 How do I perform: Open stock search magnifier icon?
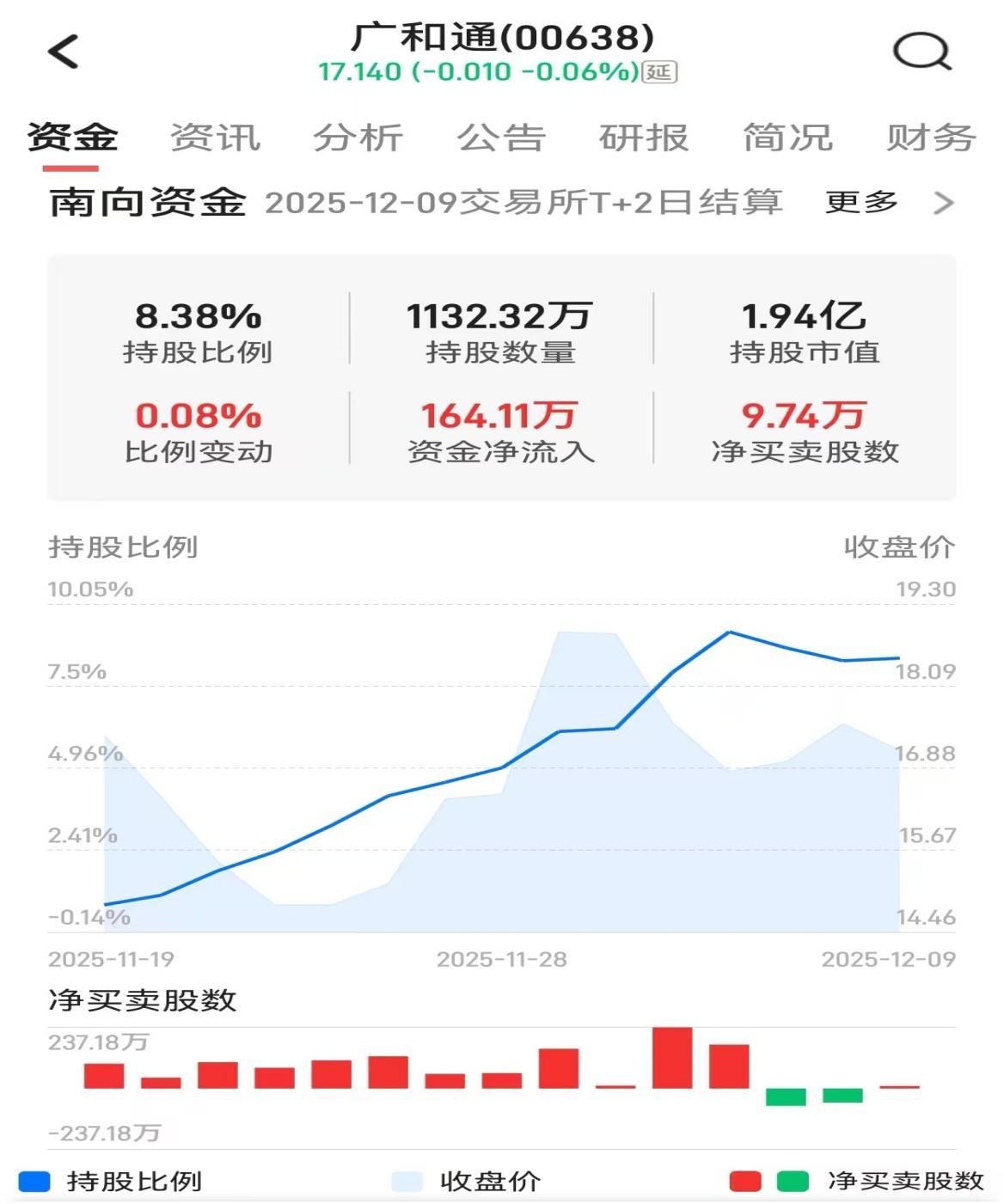921,52
